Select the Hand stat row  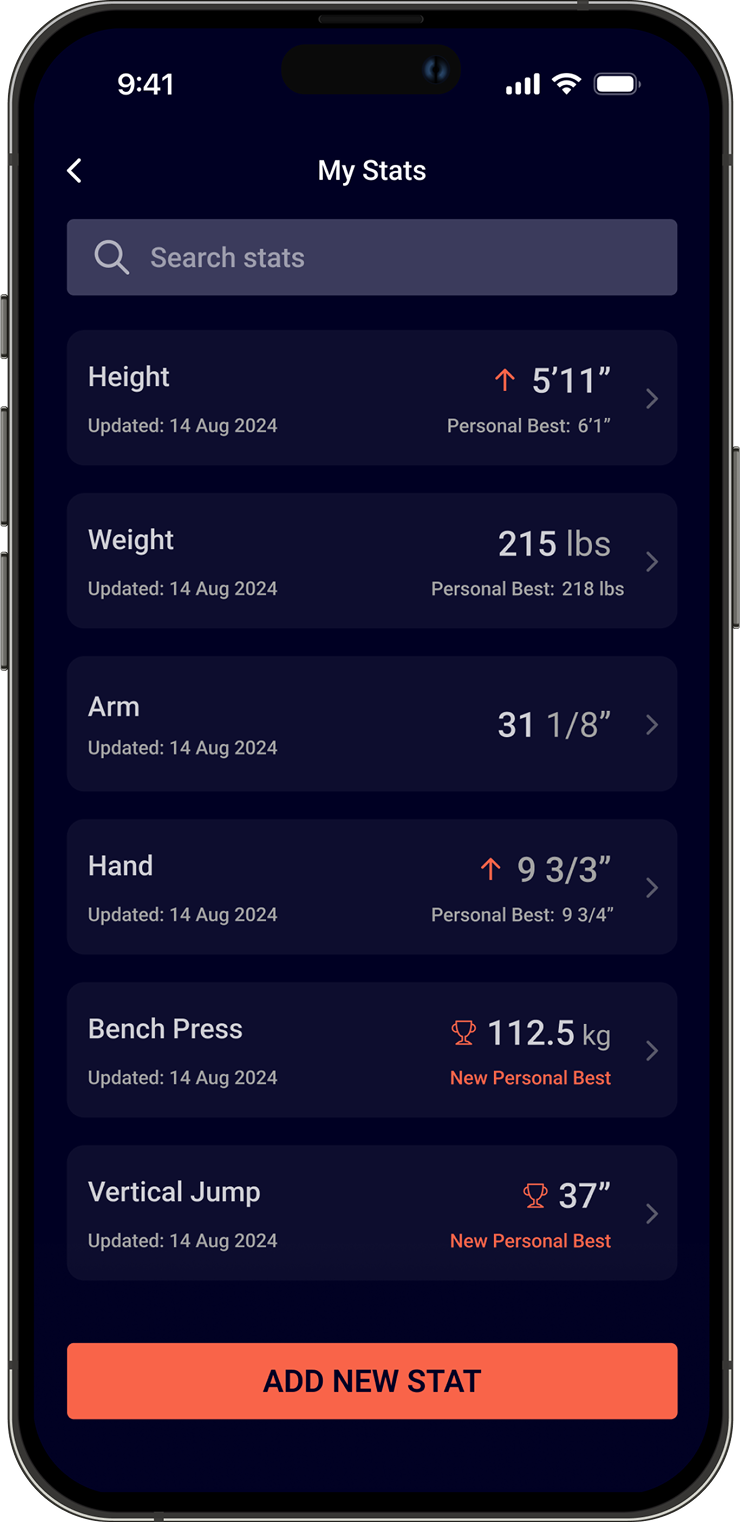tap(372, 887)
